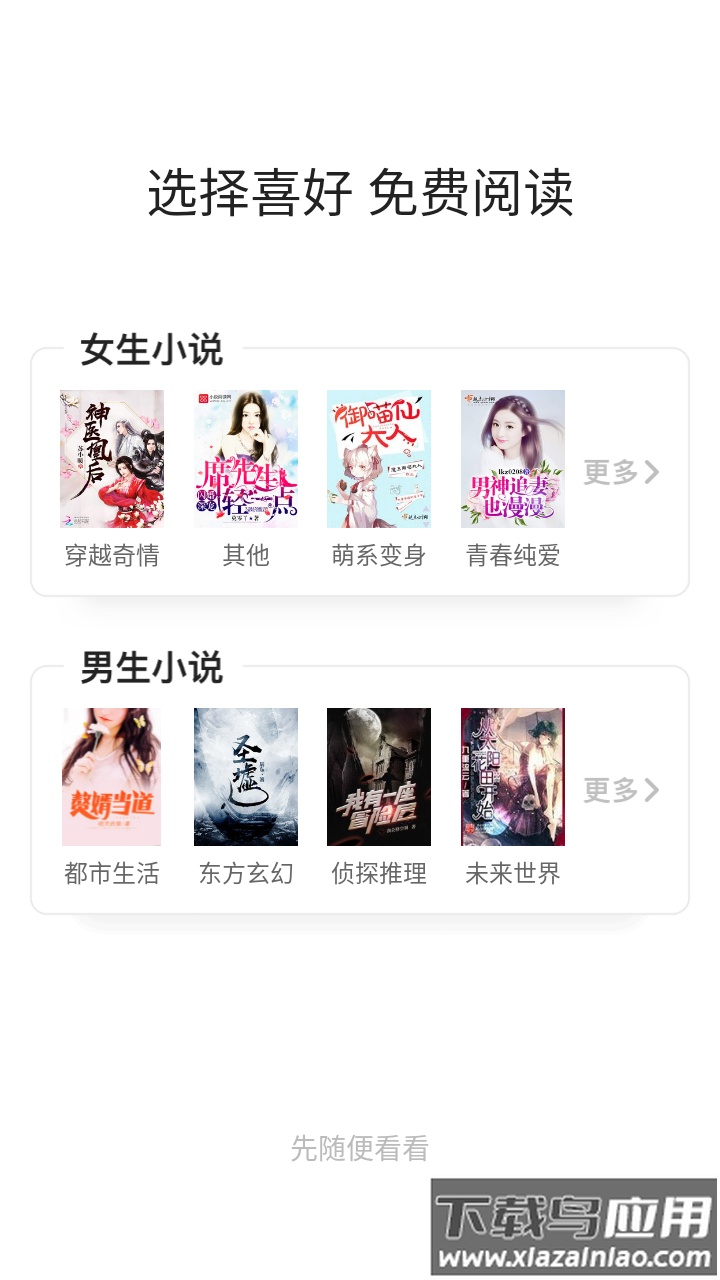The height and width of the screenshot is (1280, 720).
Task: Select the 其他 category label
Action: tap(245, 556)
